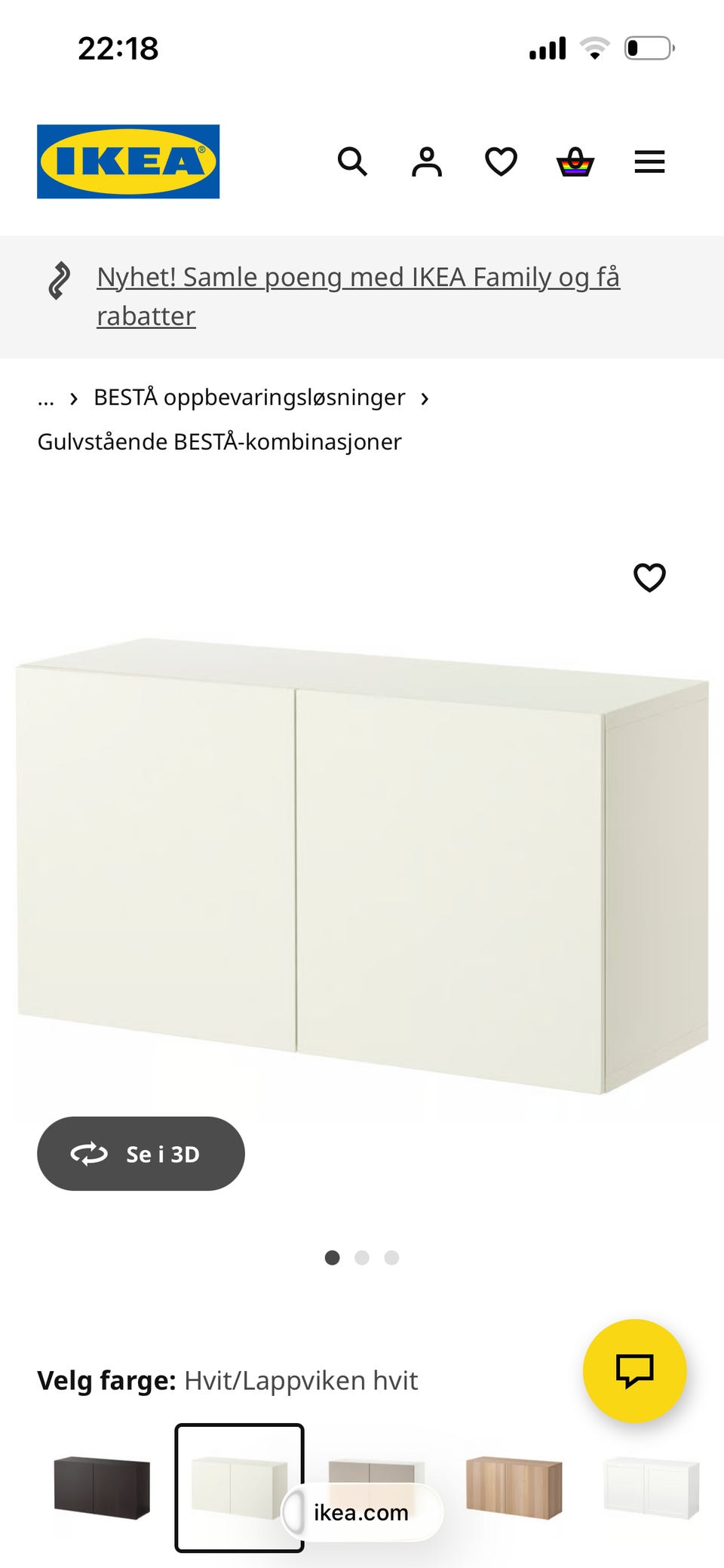Go to the second image carousel dot
Viewport: 724px width, 1568px height.
coord(363,1258)
